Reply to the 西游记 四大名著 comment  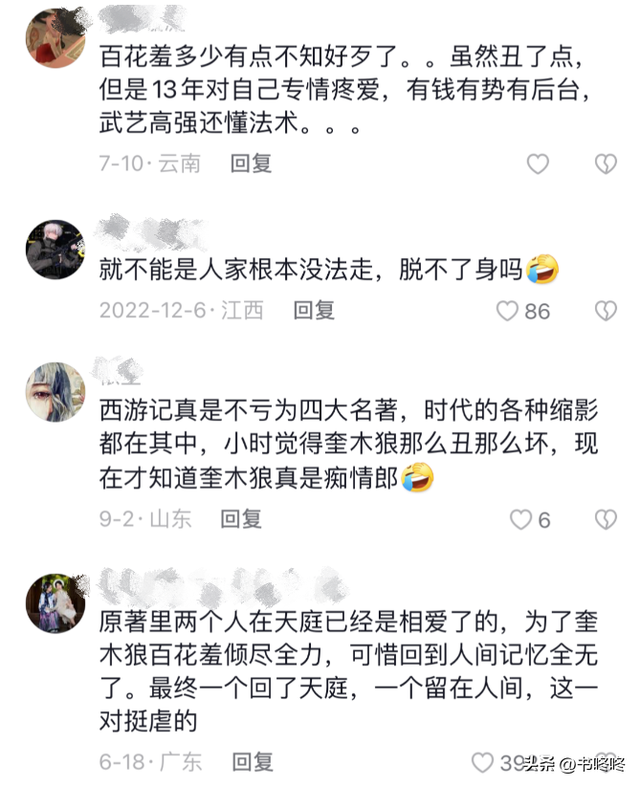(x=241, y=518)
